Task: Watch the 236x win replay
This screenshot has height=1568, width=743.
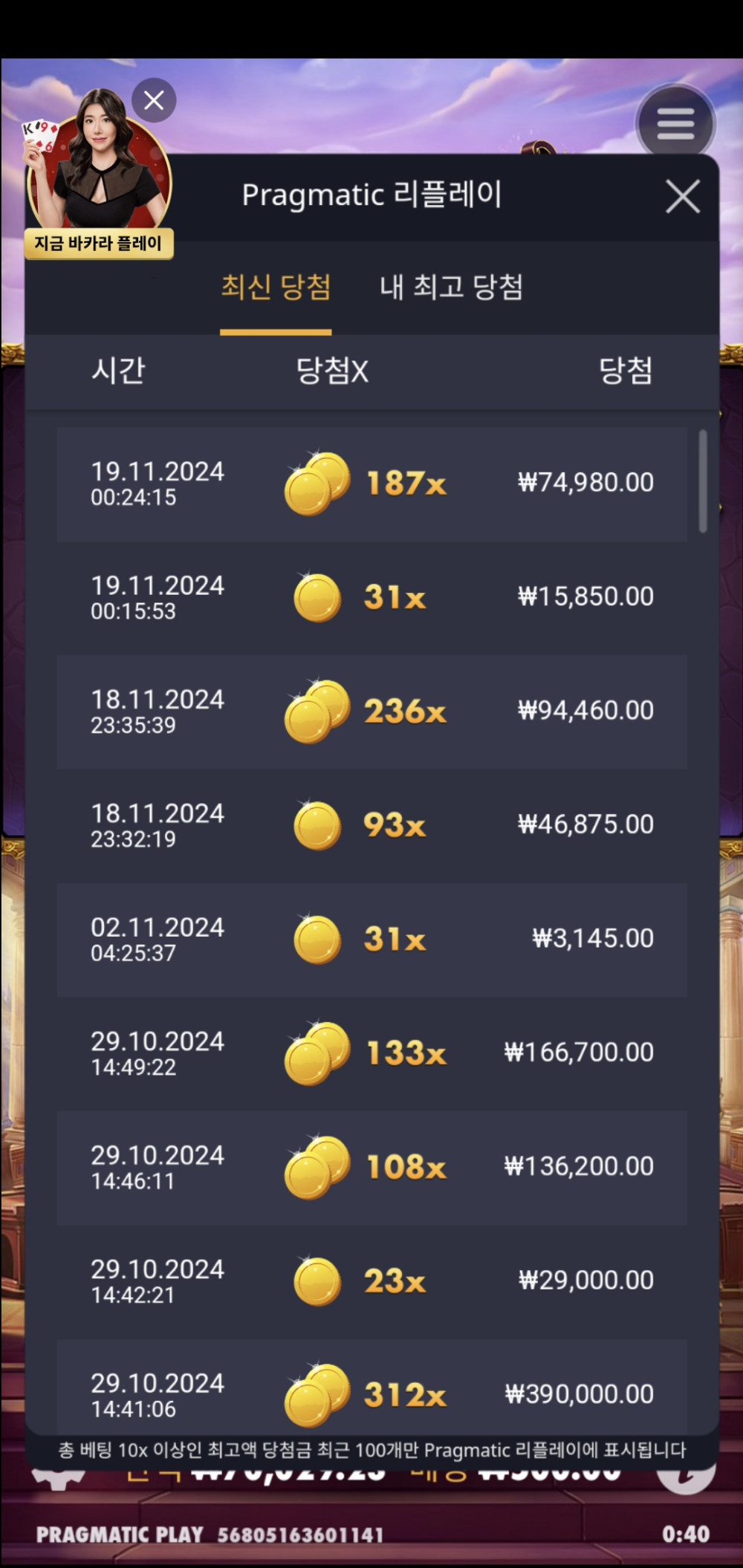Action: click(x=371, y=712)
